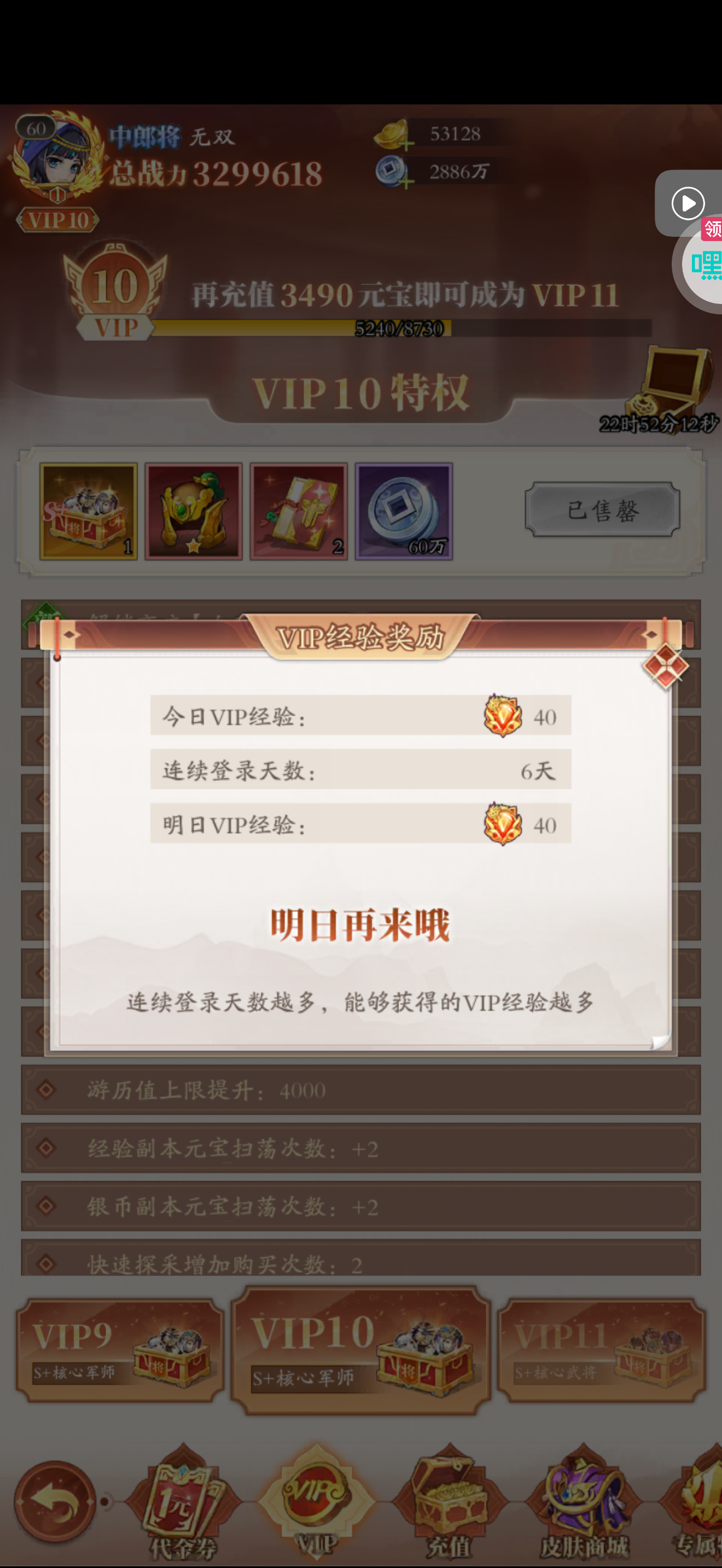Tap the 已售罄 sold-out button
Screen dimensions: 722x1568
coord(602,510)
